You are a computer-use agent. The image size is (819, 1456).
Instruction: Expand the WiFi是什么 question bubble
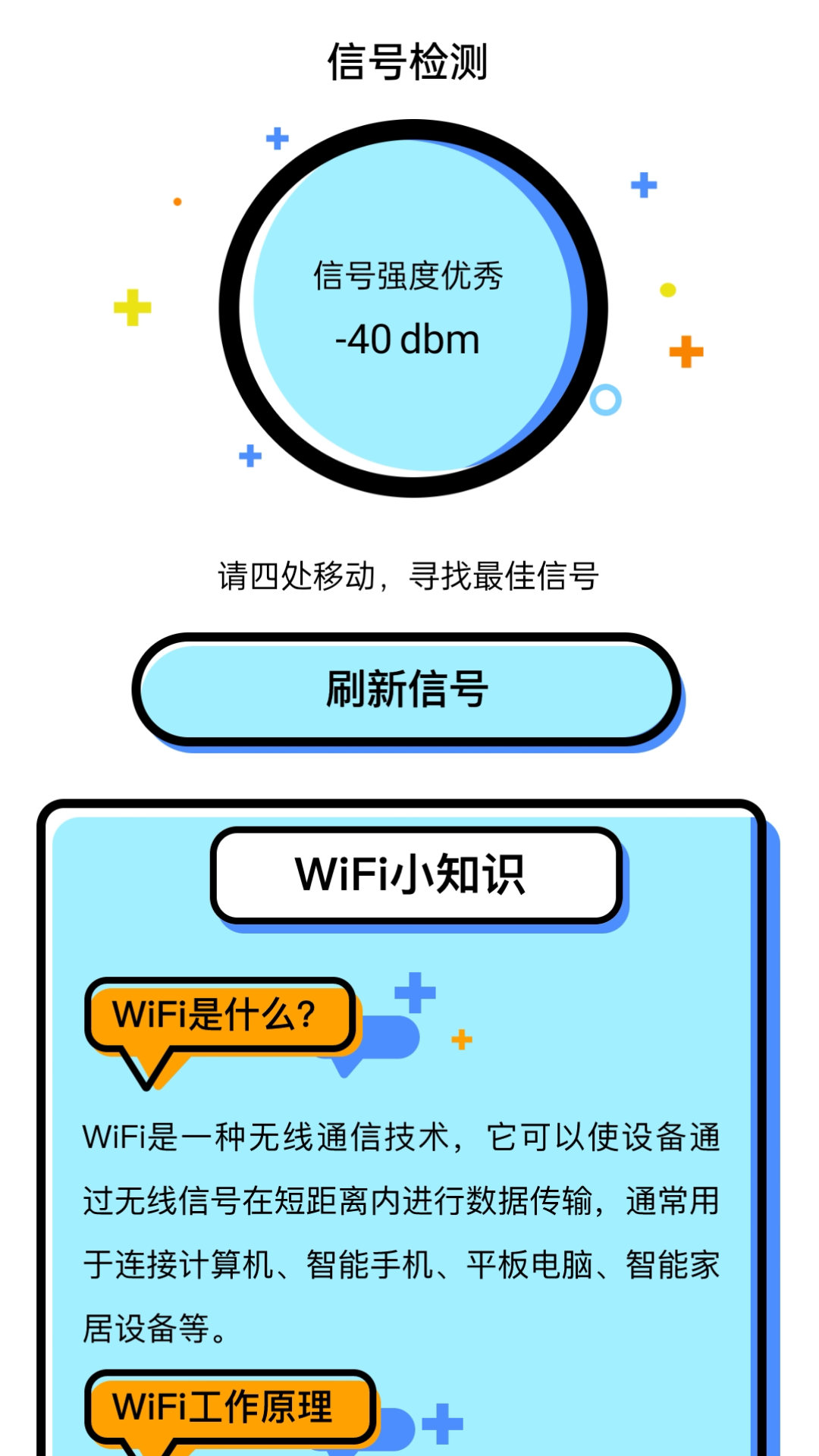220,1015
